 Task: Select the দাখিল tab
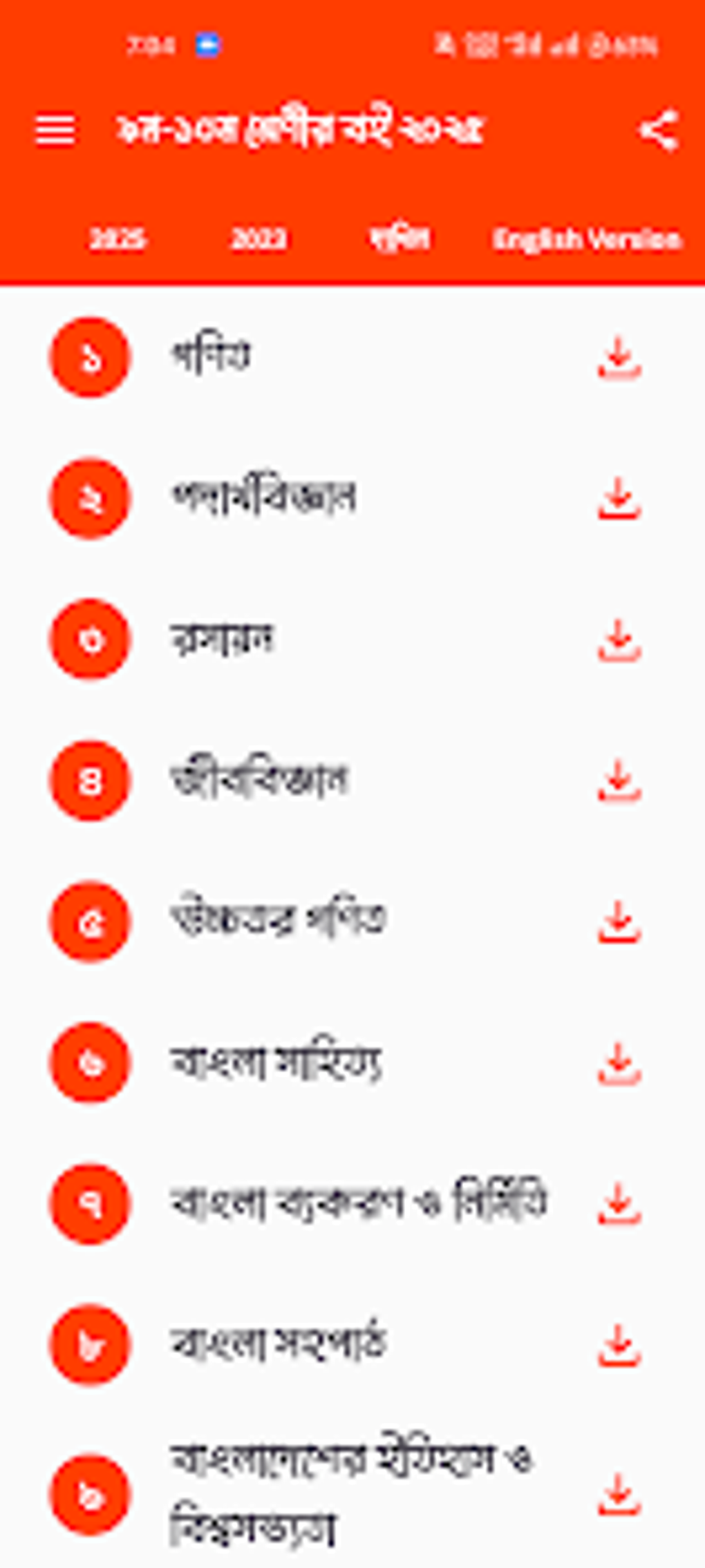point(399,239)
